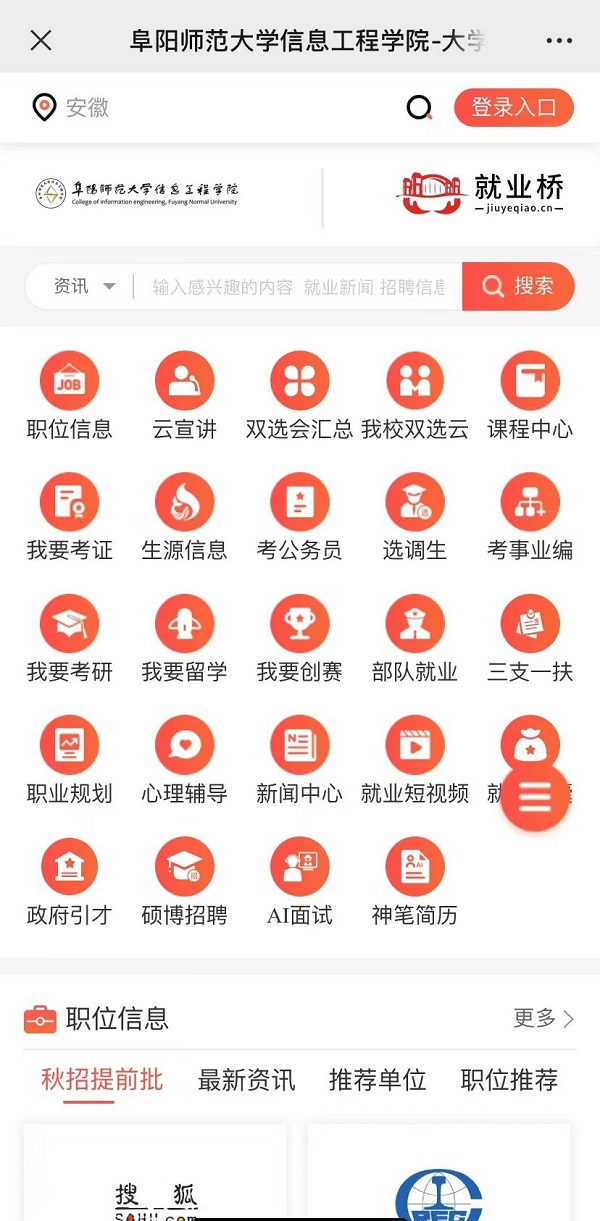View 就业短视频

click(x=414, y=760)
